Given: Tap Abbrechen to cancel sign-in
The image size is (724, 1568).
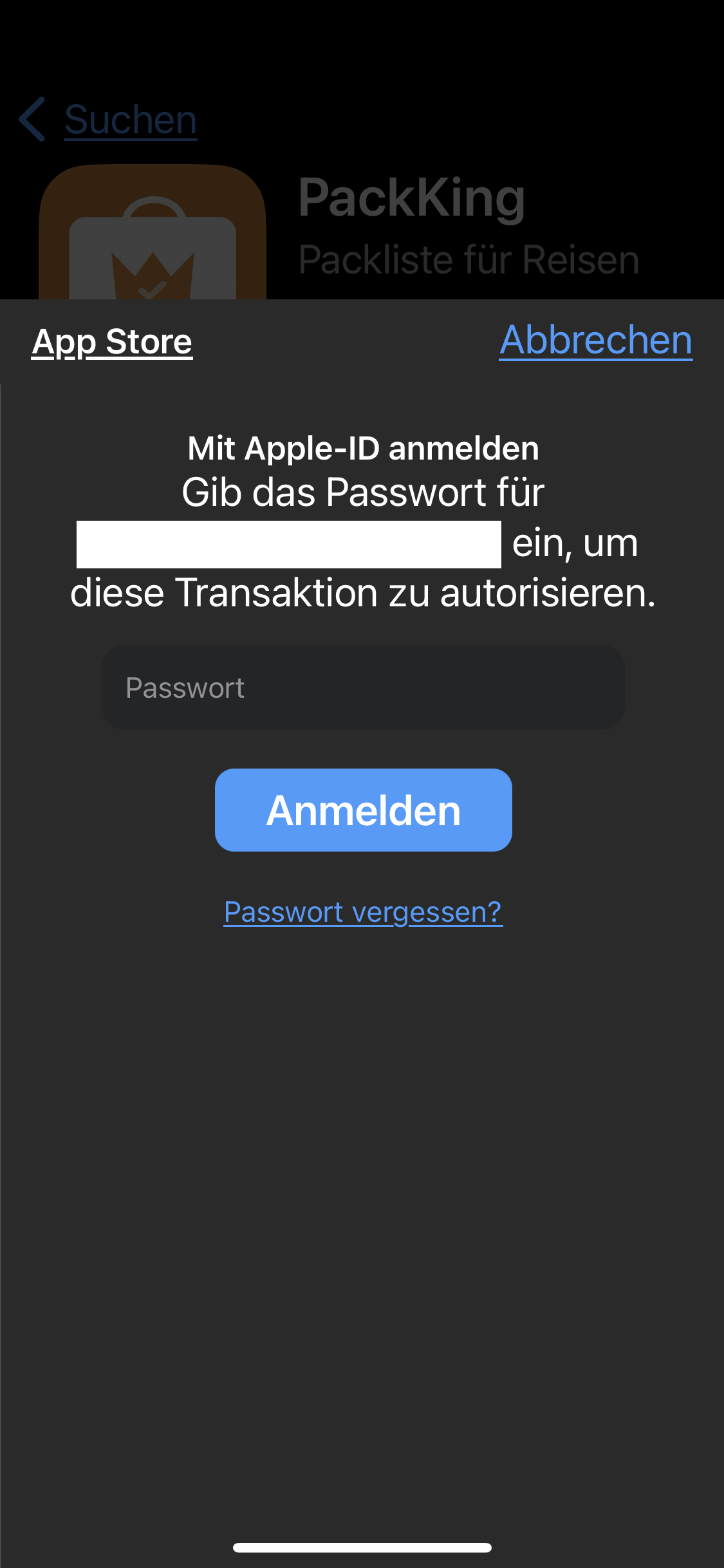Looking at the screenshot, I should tap(595, 340).
